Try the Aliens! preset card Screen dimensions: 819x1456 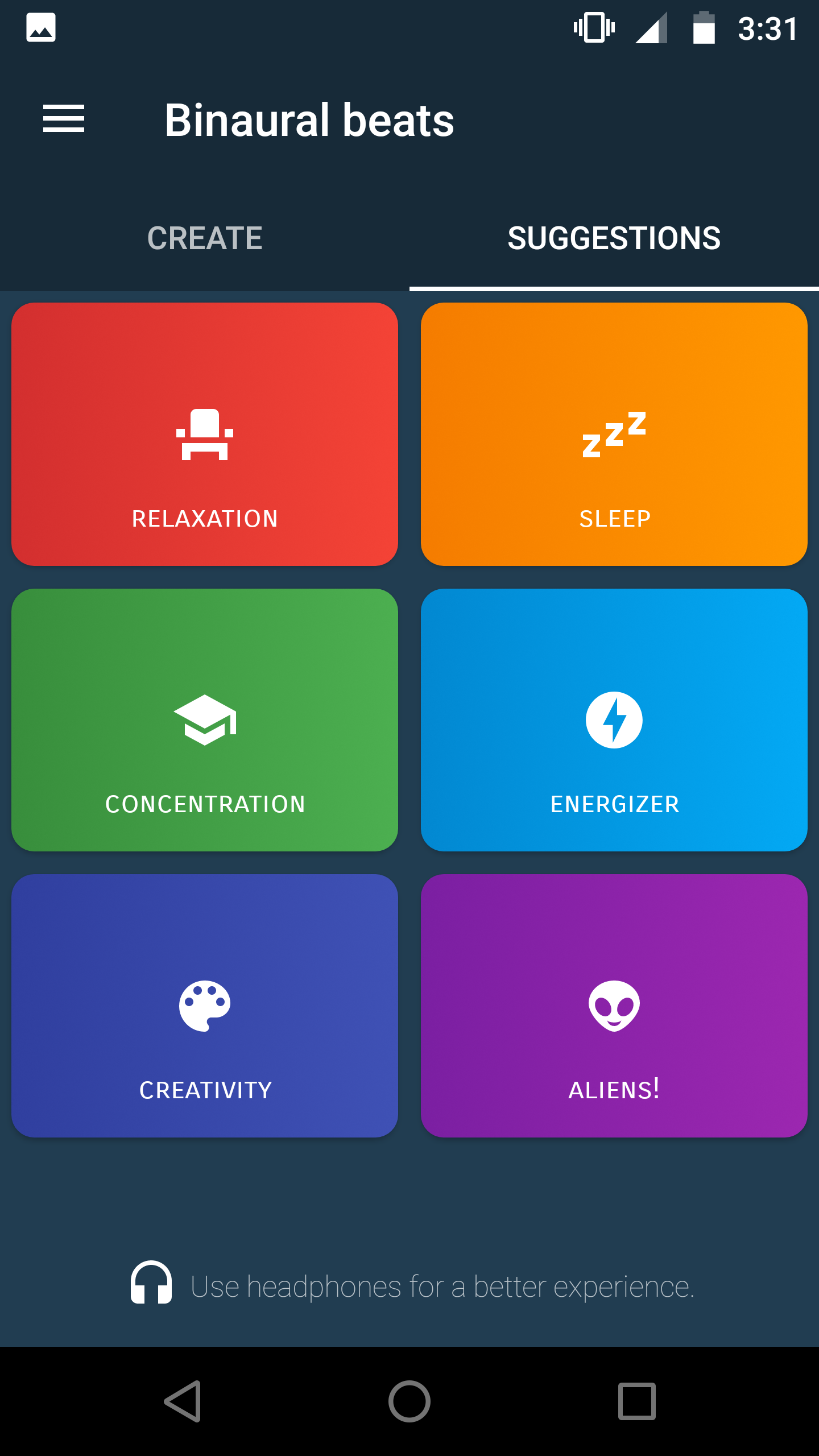(x=614, y=1006)
